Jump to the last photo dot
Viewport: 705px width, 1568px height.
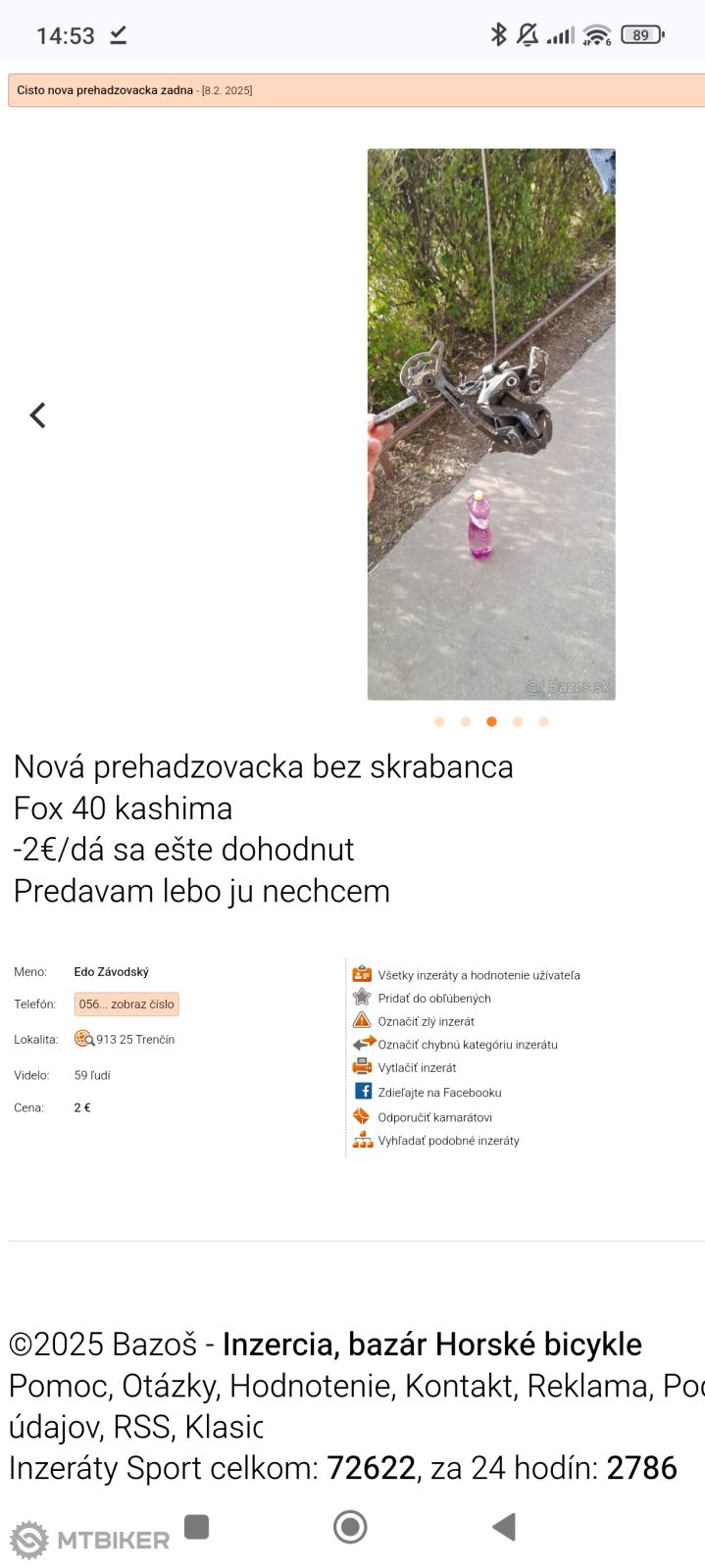click(543, 721)
